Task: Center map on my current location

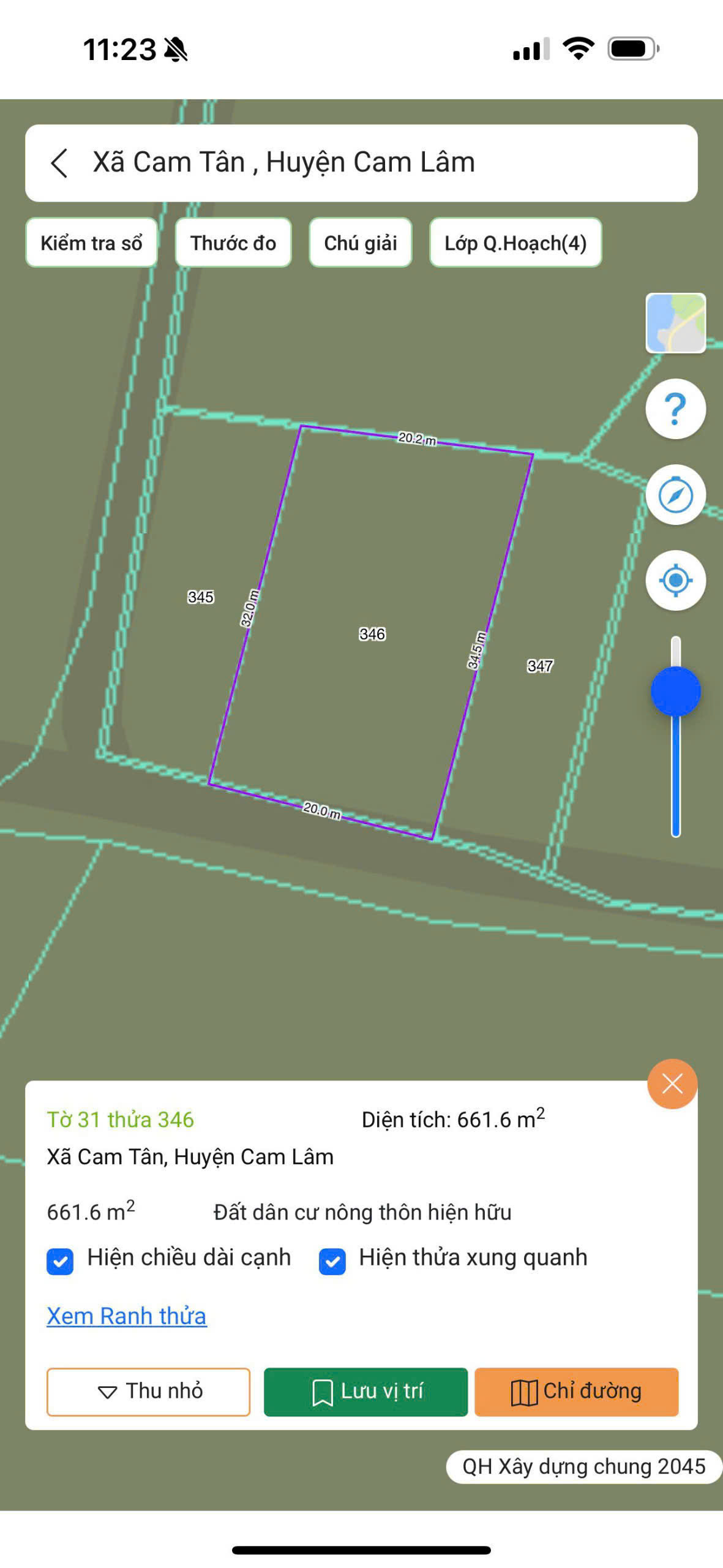Action: click(675, 580)
